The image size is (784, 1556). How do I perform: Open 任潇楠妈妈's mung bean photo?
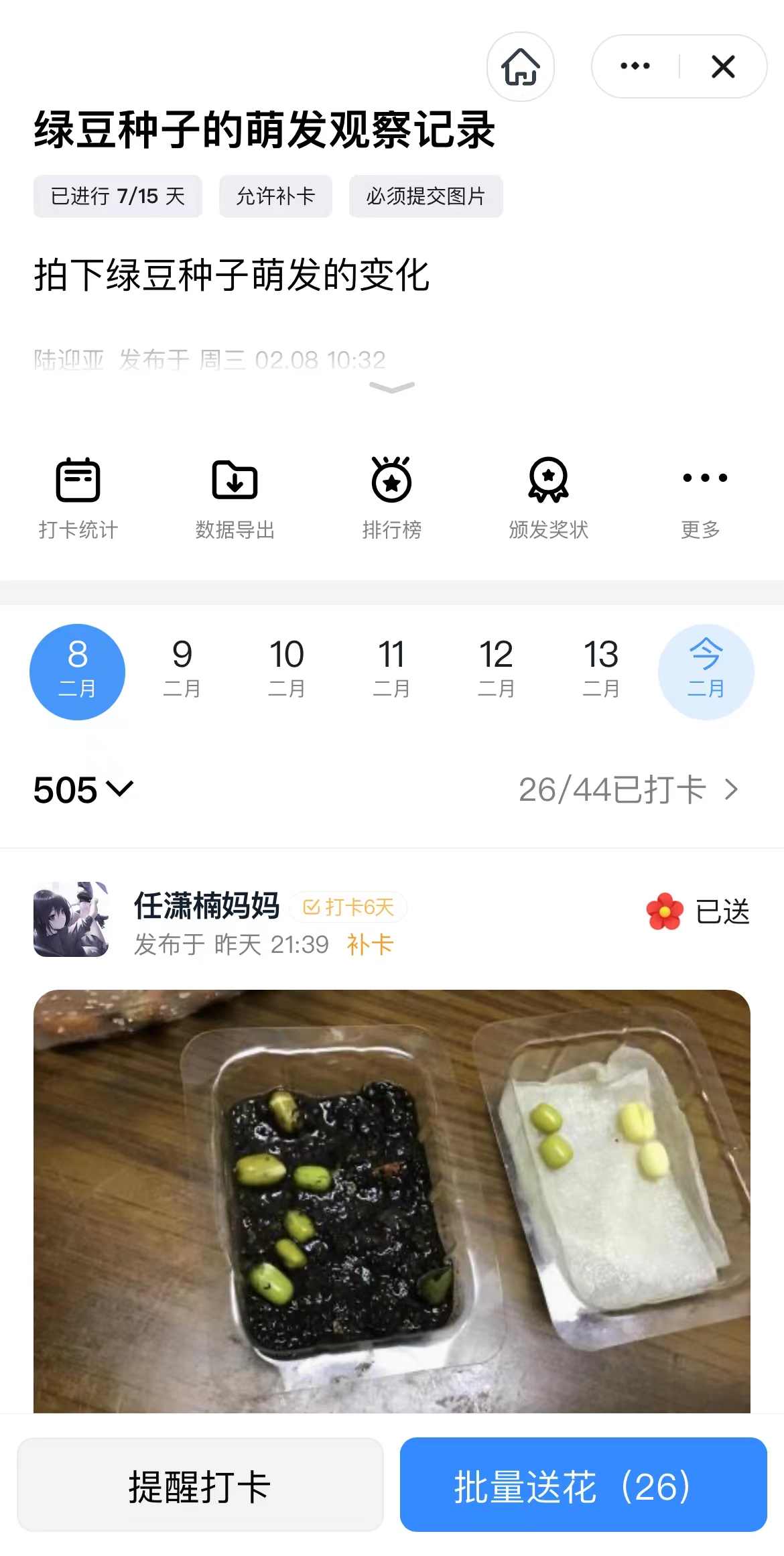392,1200
